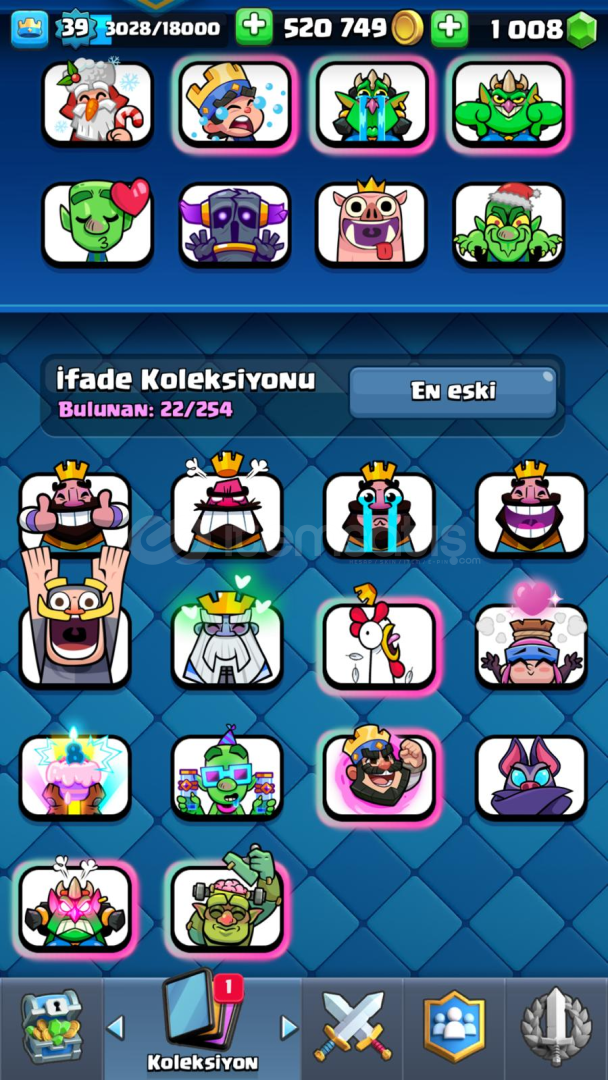The width and height of the screenshot is (608, 1080).
Task: Pick the angry king emote
Action: point(227,513)
